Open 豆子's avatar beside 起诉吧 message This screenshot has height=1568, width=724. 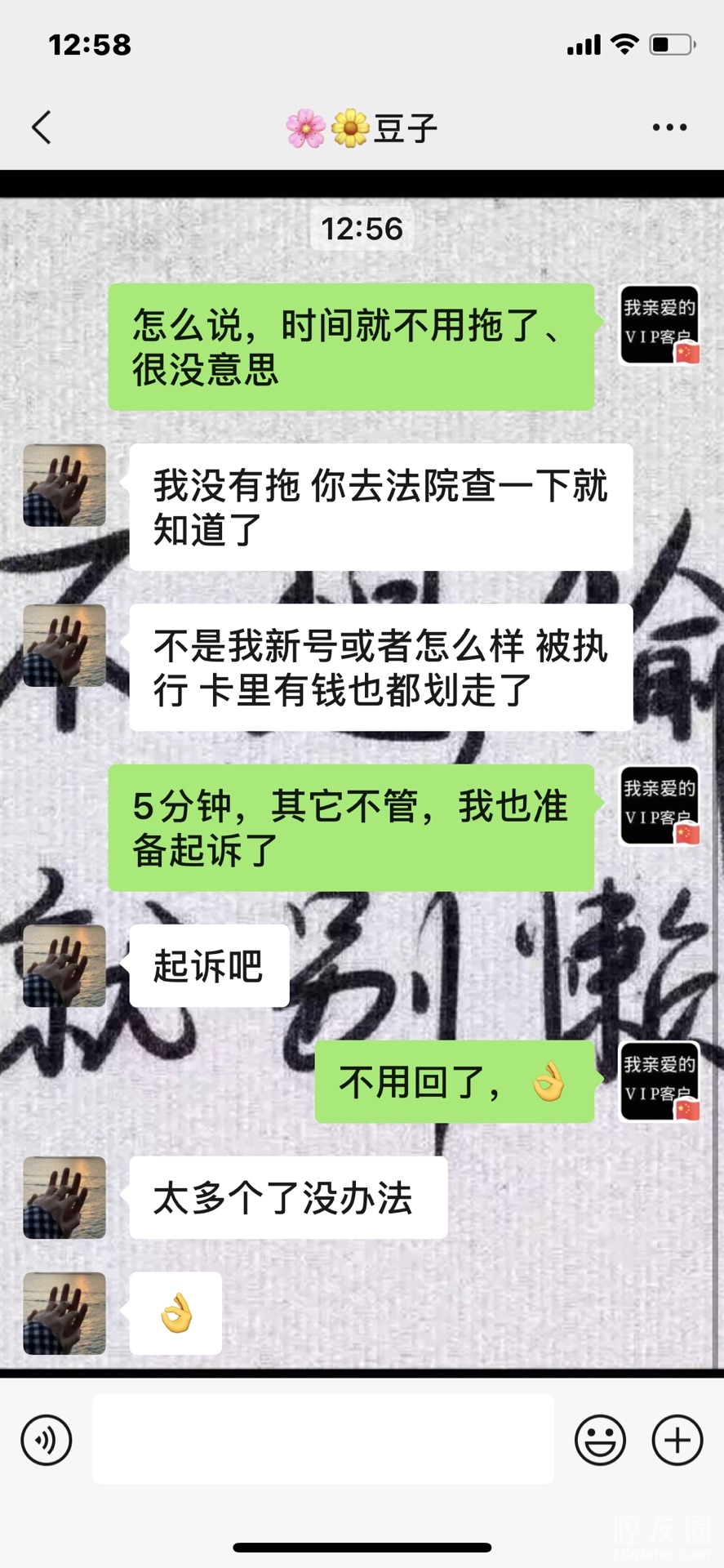tap(64, 966)
